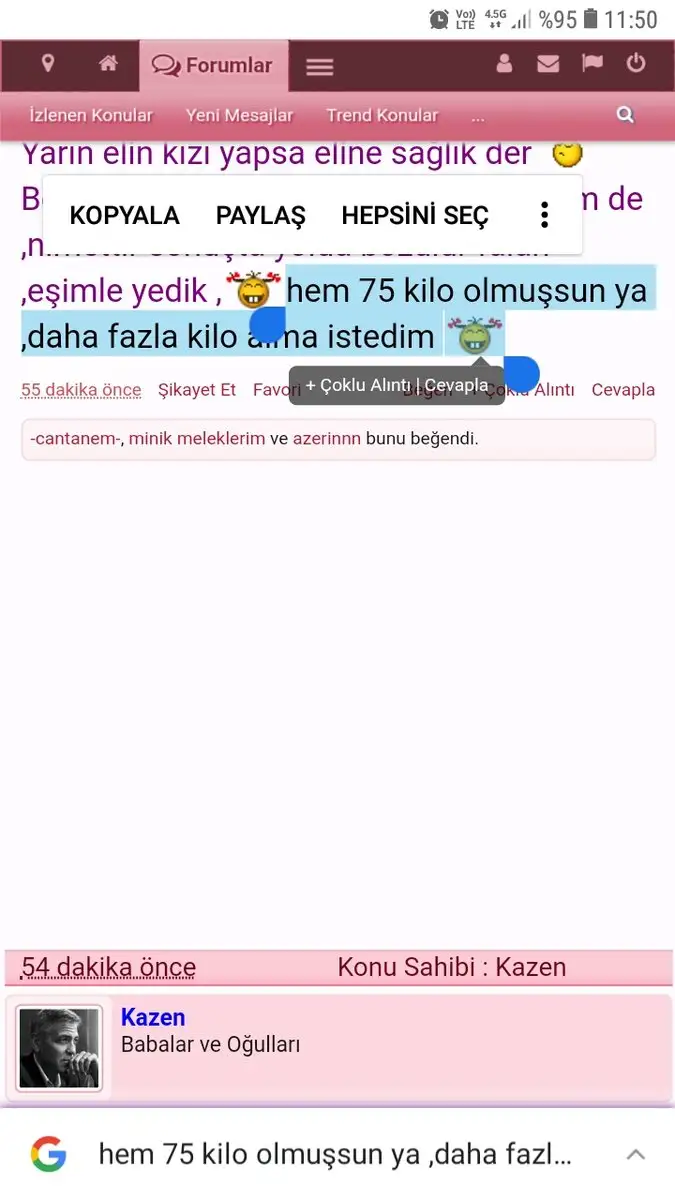Share selection using Paylaş

click(x=261, y=215)
